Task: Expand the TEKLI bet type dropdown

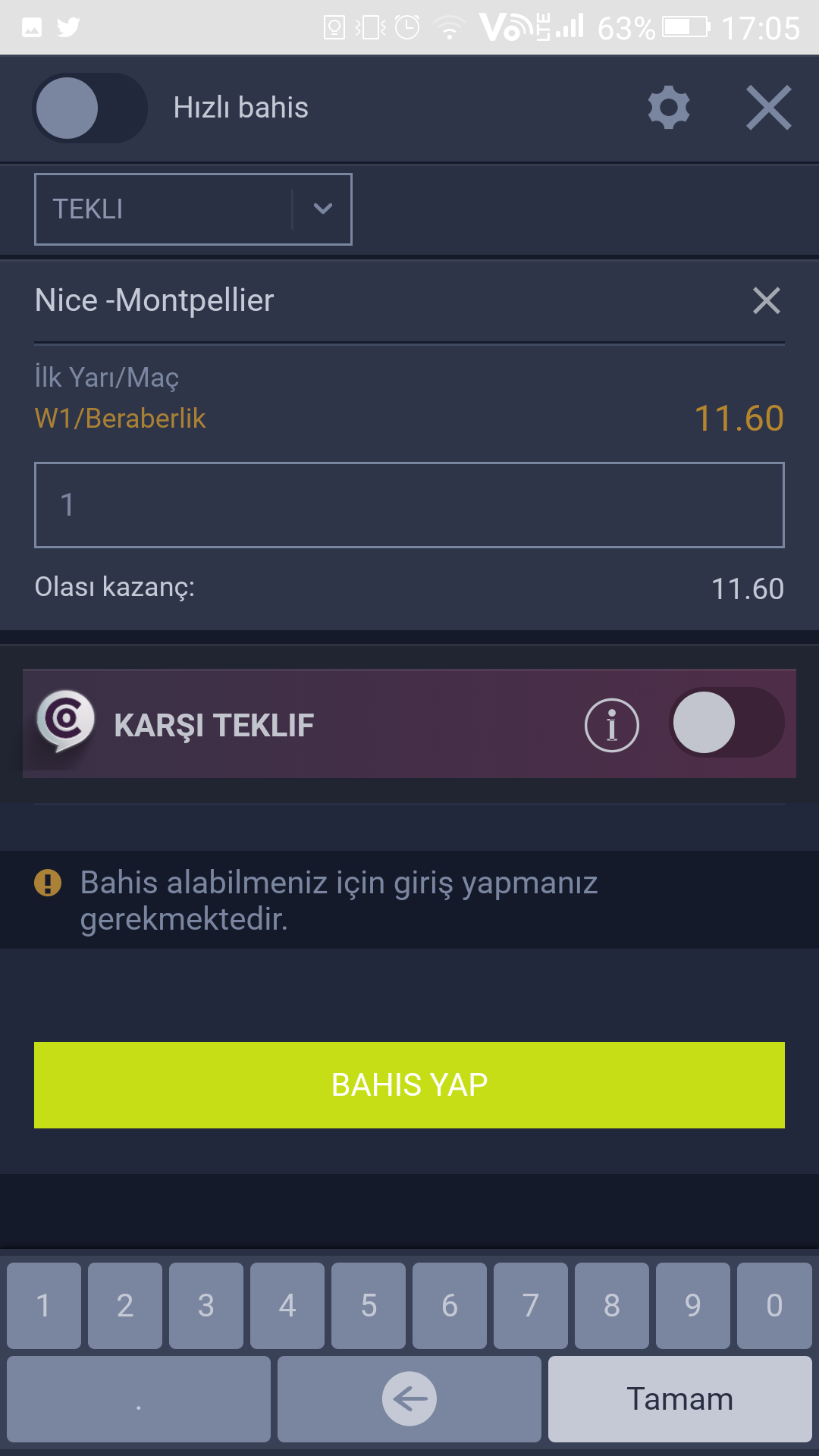Action: point(193,209)
